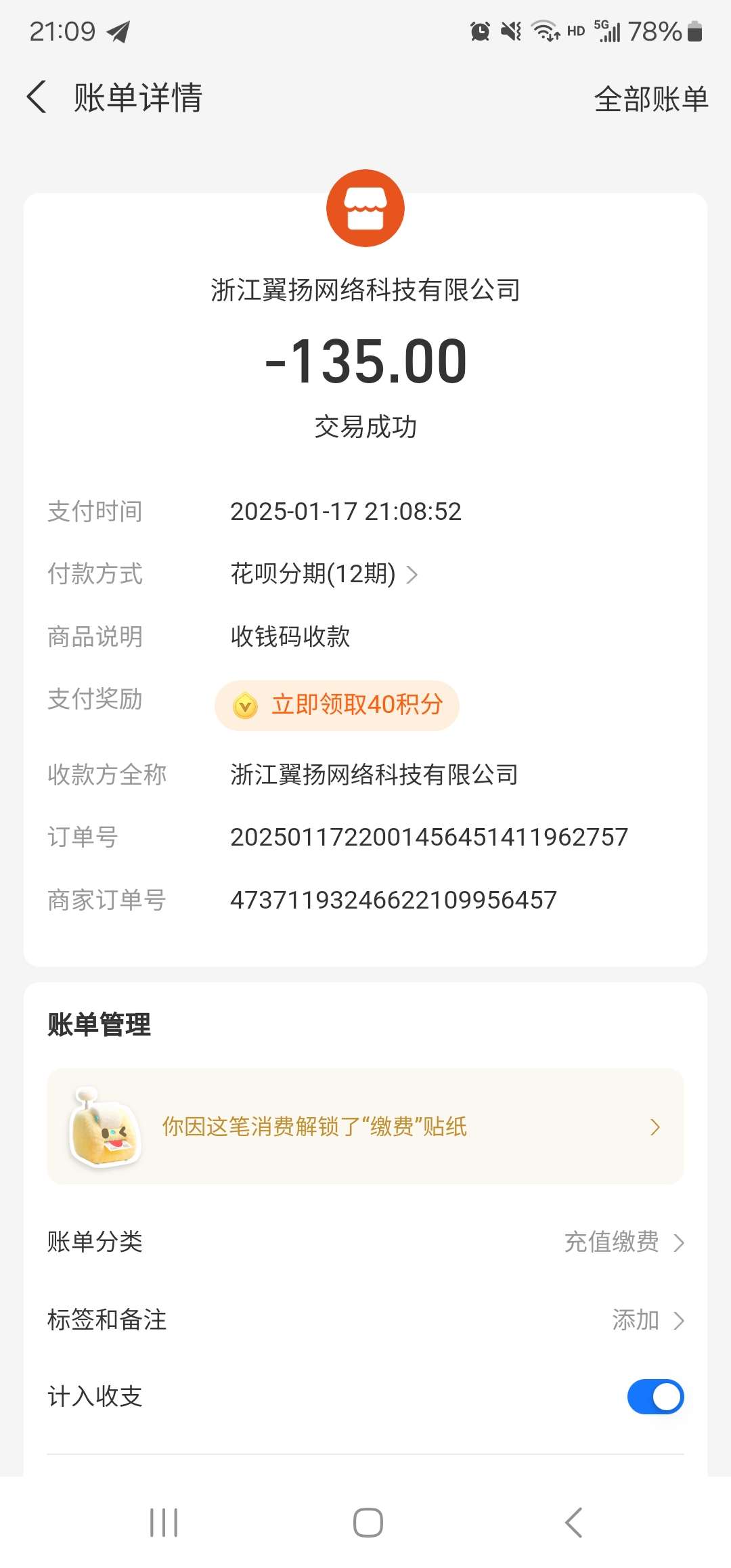Toggle off 计入收支 switch
Image resolution: width=731 pixels, height=1568 pixels.
tap(655, 1397)
